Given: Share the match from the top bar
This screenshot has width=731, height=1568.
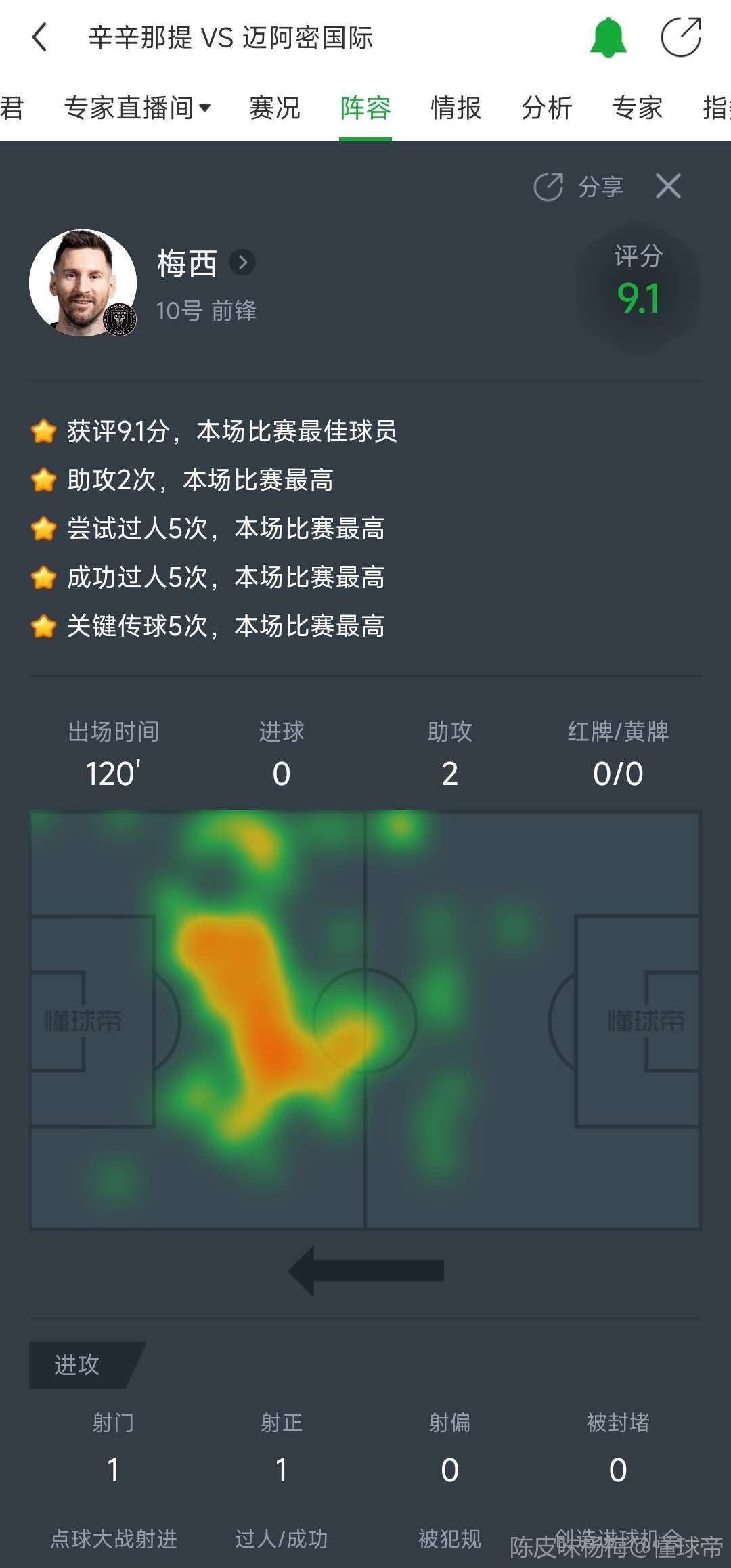Looking at the screenshot, I should pyautogui.click(x=680, y=37).
